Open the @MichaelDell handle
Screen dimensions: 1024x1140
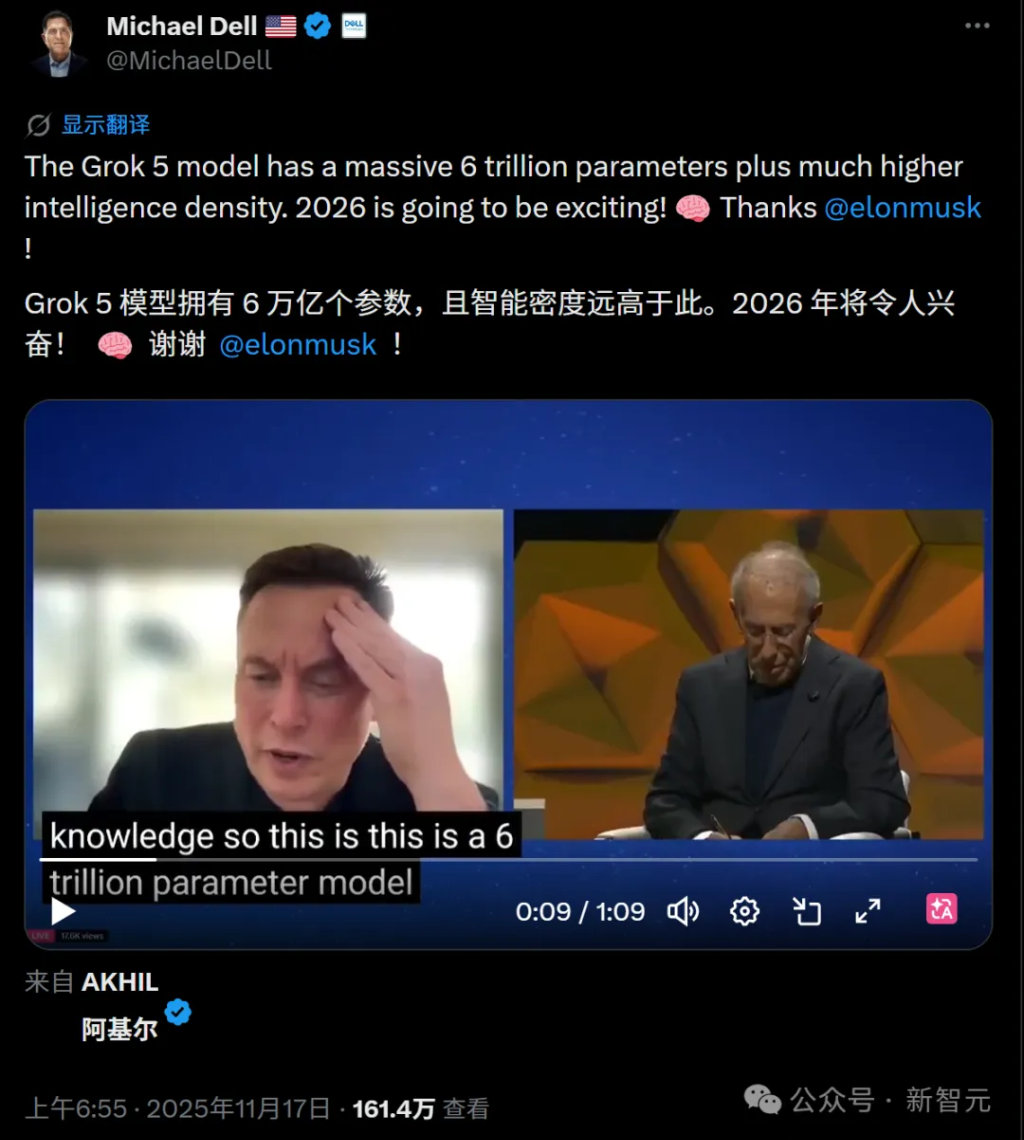189,60
